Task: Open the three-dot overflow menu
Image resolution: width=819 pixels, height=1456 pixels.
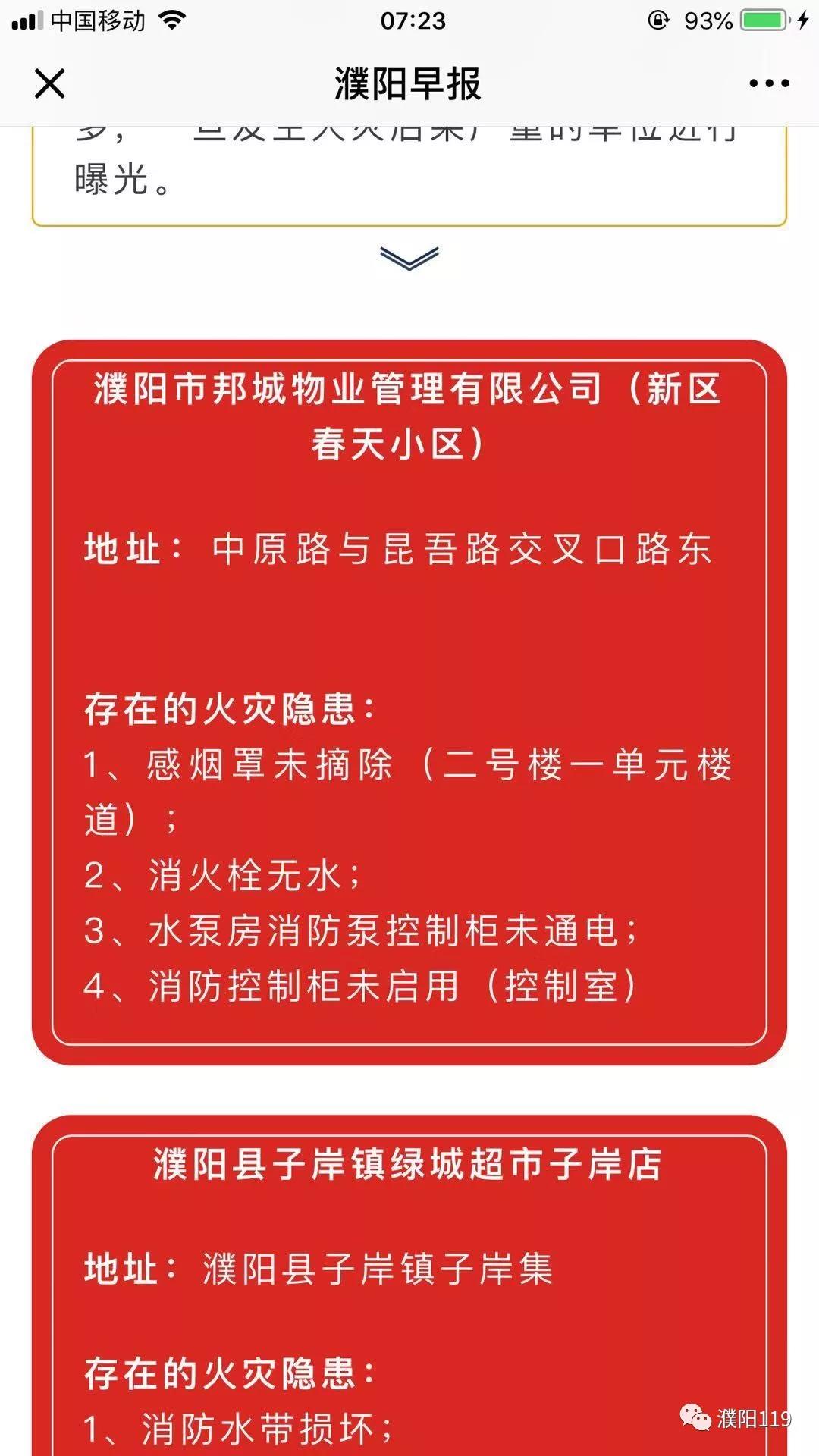Action: click(x=769, y=83)
